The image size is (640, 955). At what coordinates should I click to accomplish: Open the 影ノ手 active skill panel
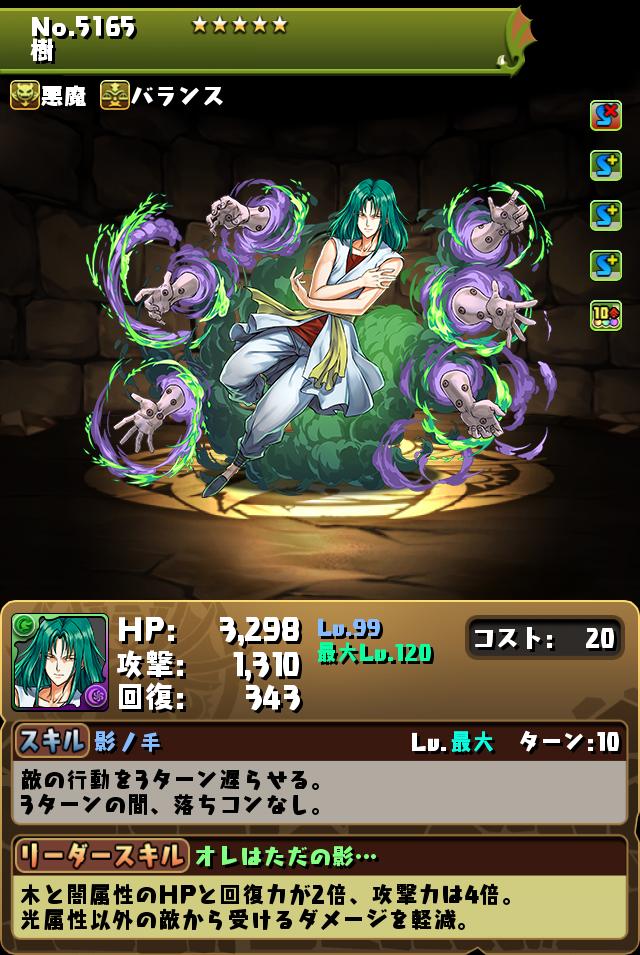320,742
